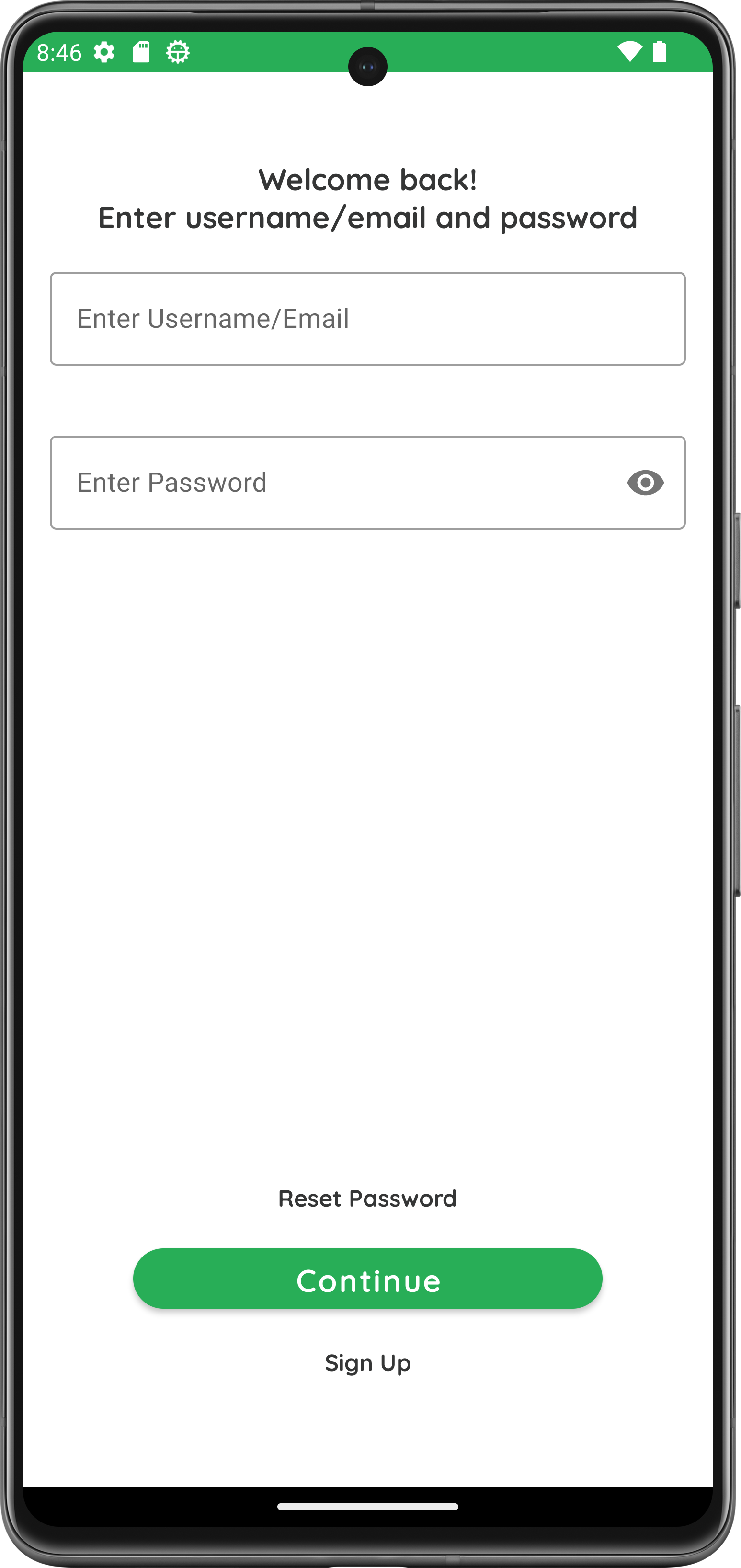Image resolution: width=741 pixels, height=1568 pixels.
Task: Go to Sign Up
Action: tap(367, 1363)
